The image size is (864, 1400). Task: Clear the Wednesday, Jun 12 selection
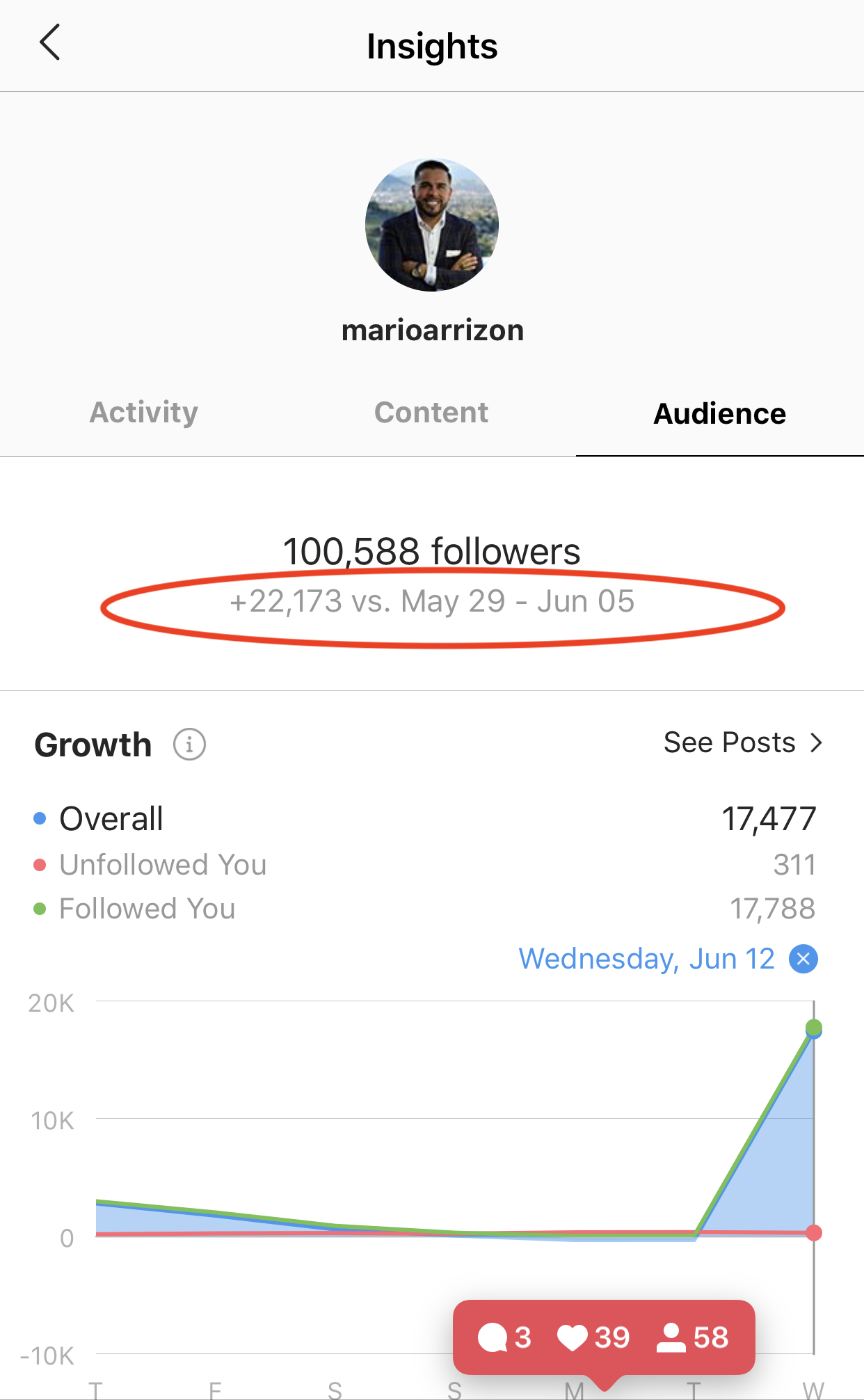[x=803, y=959]
